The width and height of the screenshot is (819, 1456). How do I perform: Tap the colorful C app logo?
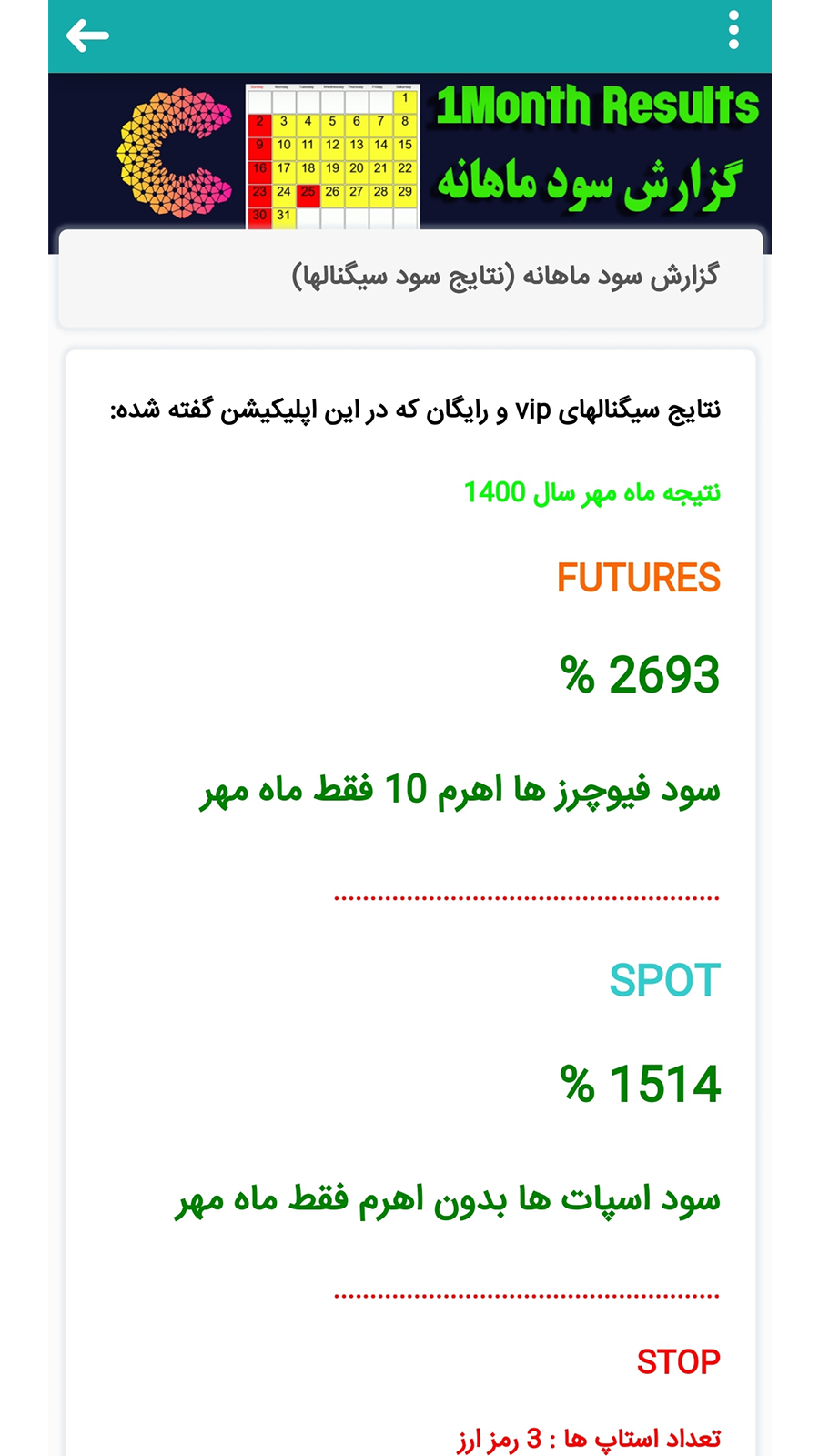coord(173,155)
